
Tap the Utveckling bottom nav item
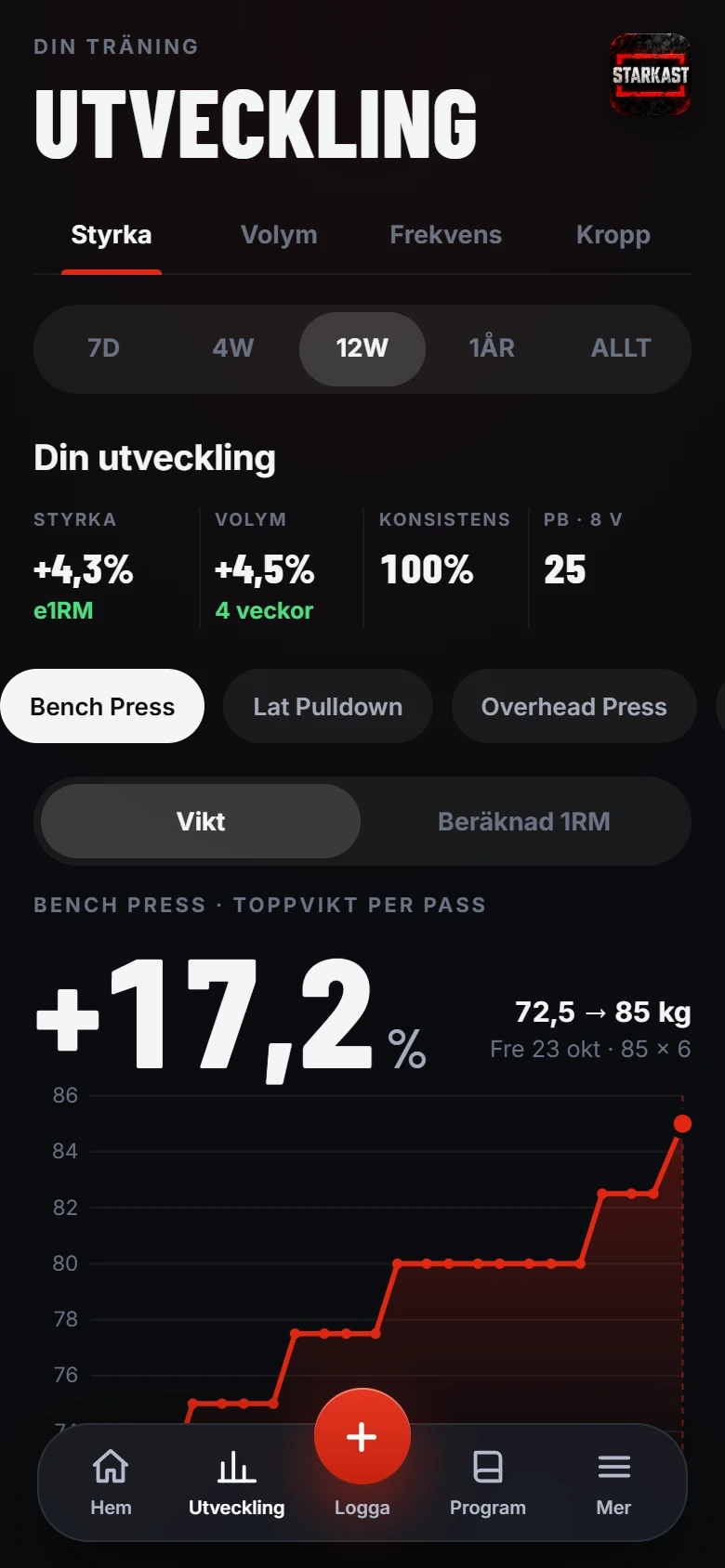click(x=237, y=1483)
